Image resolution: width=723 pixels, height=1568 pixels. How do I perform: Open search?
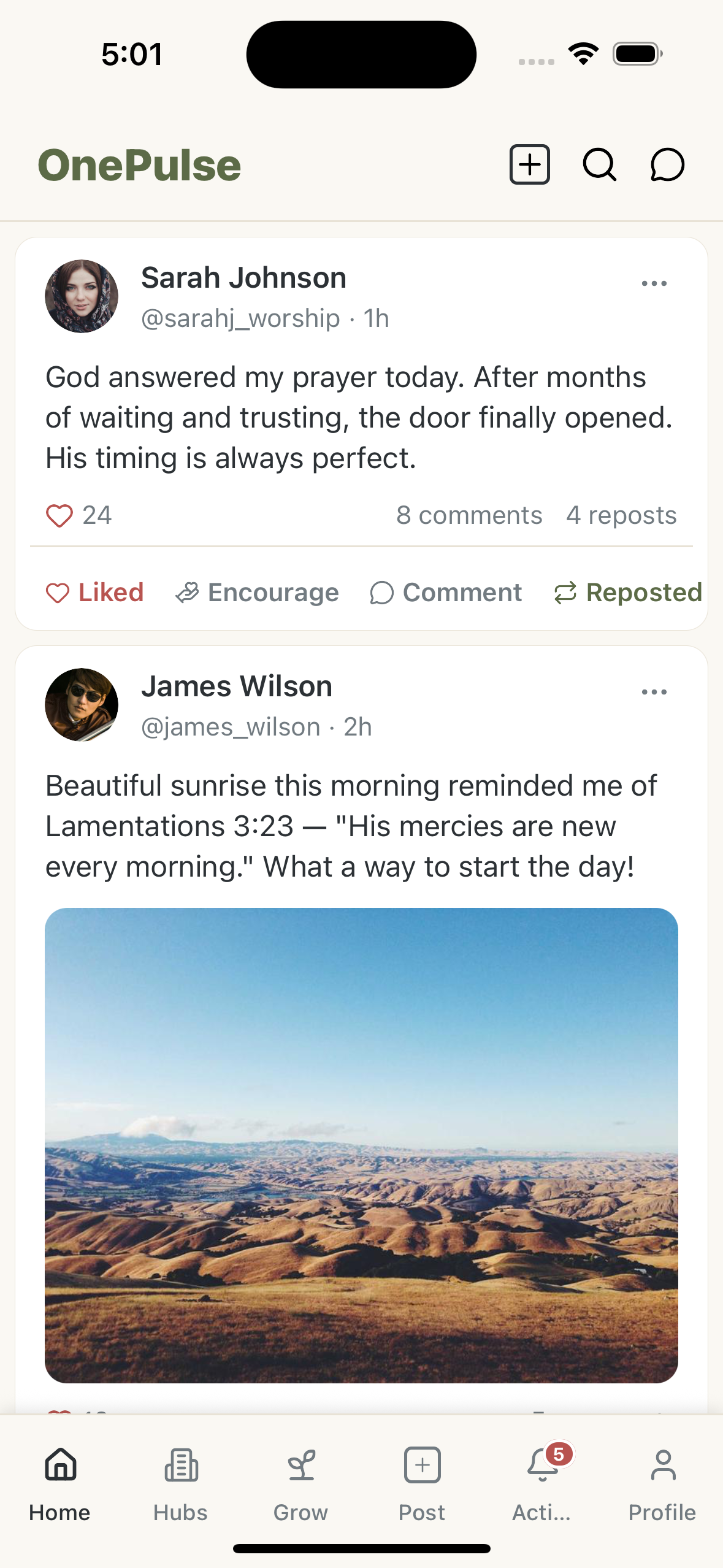coord(599,165)
